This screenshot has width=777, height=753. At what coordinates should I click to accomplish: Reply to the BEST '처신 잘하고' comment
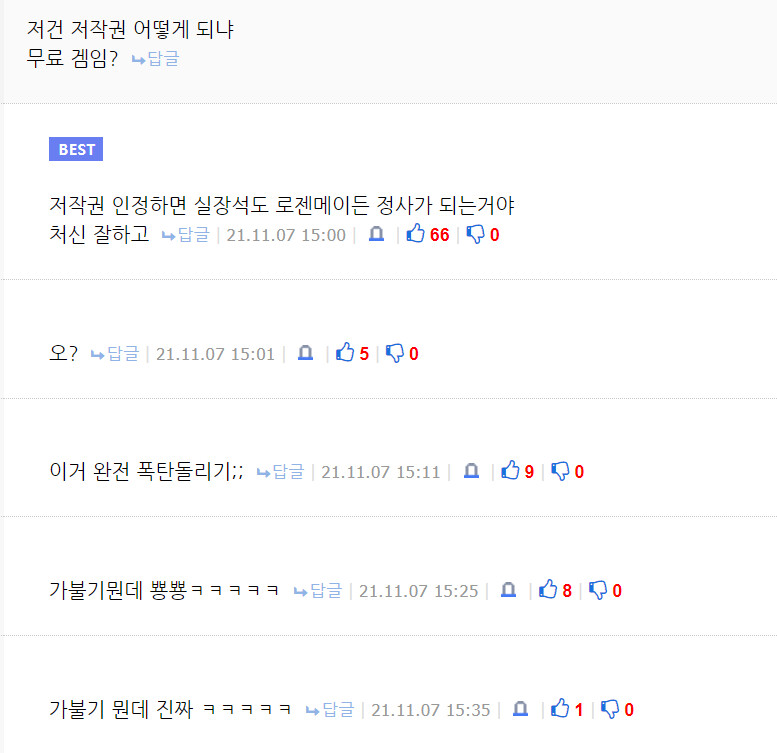186,235
